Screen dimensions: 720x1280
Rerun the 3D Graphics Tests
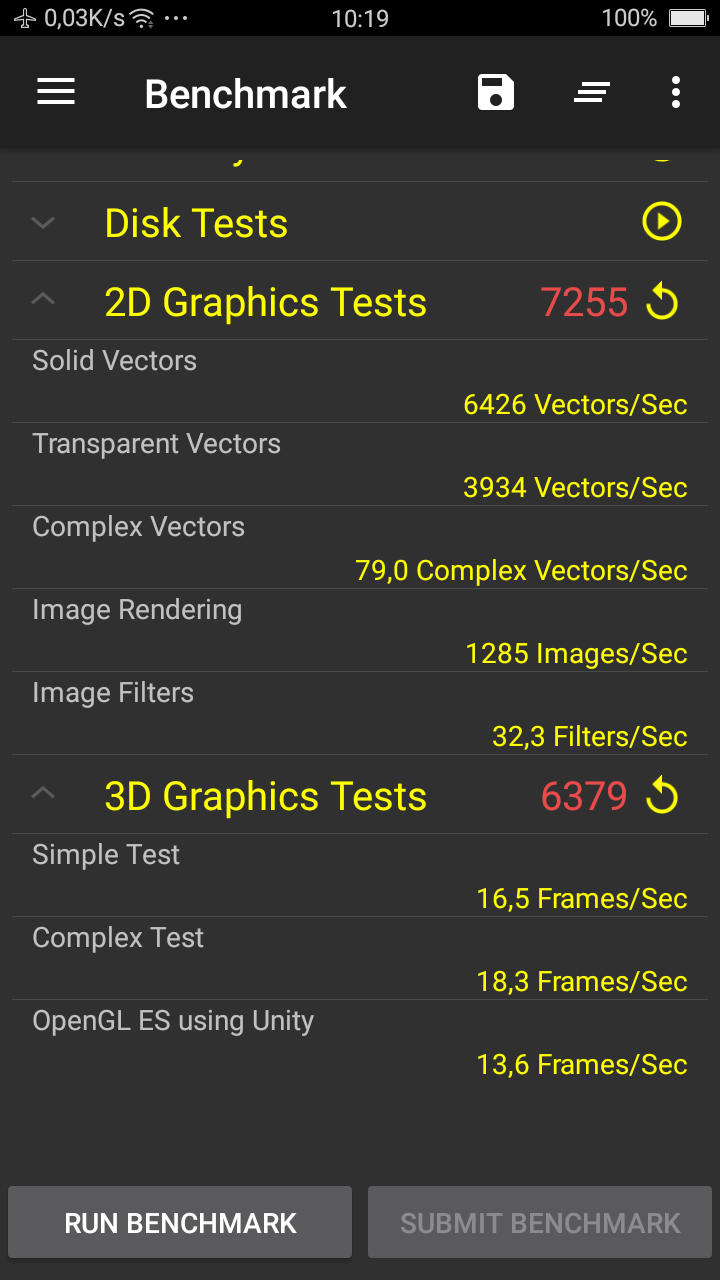point(662,796)
